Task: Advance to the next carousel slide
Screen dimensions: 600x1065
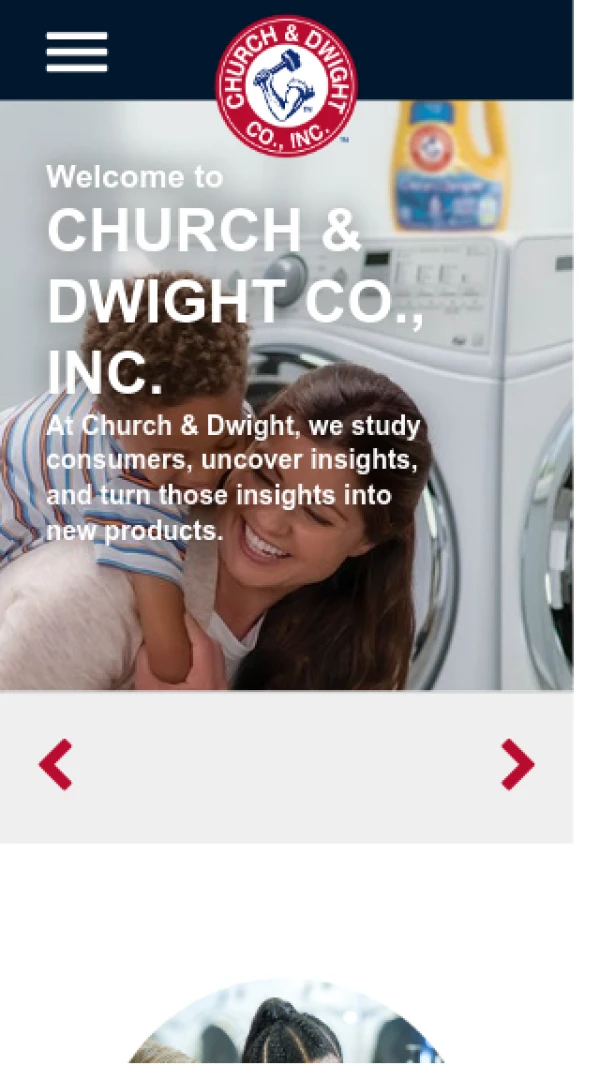Action: (x=517, y=765)
